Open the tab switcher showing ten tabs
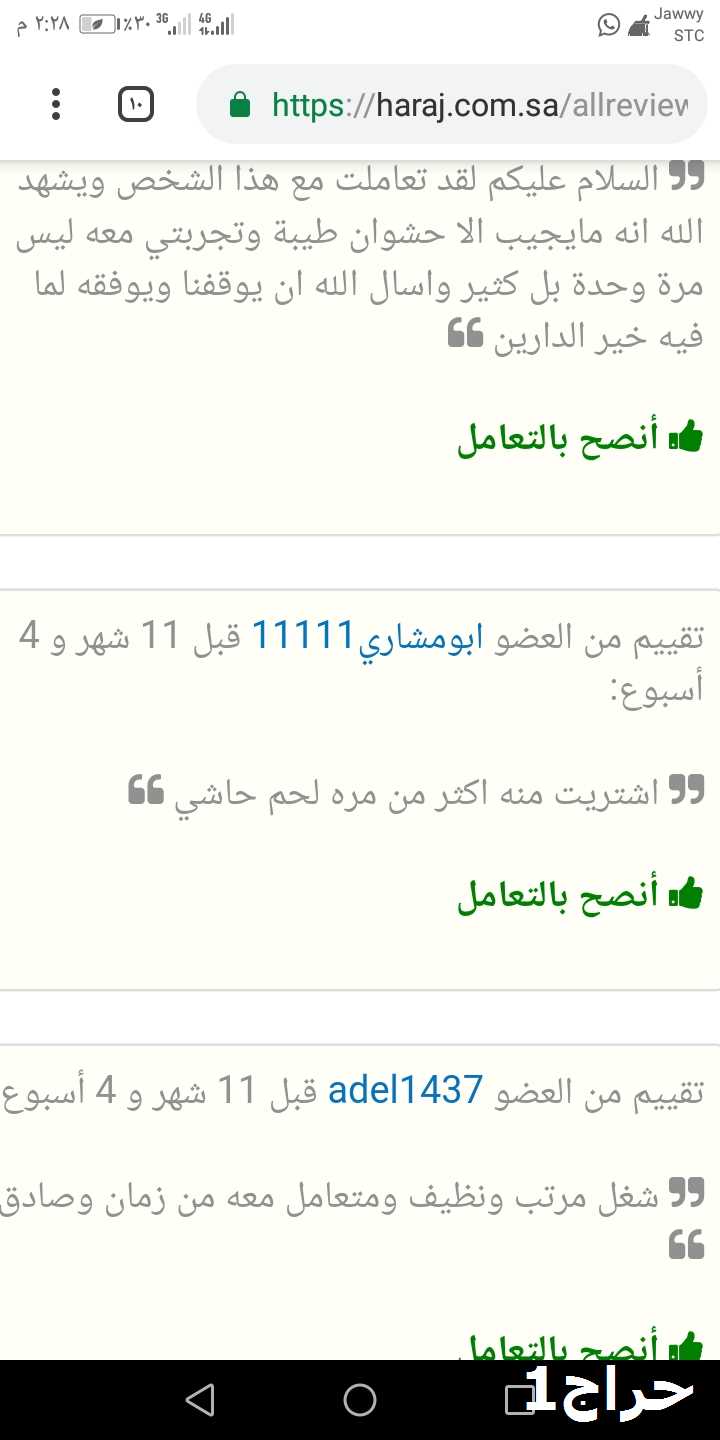The height and width of the screenshot is (1440, 720). click(136, 104)
